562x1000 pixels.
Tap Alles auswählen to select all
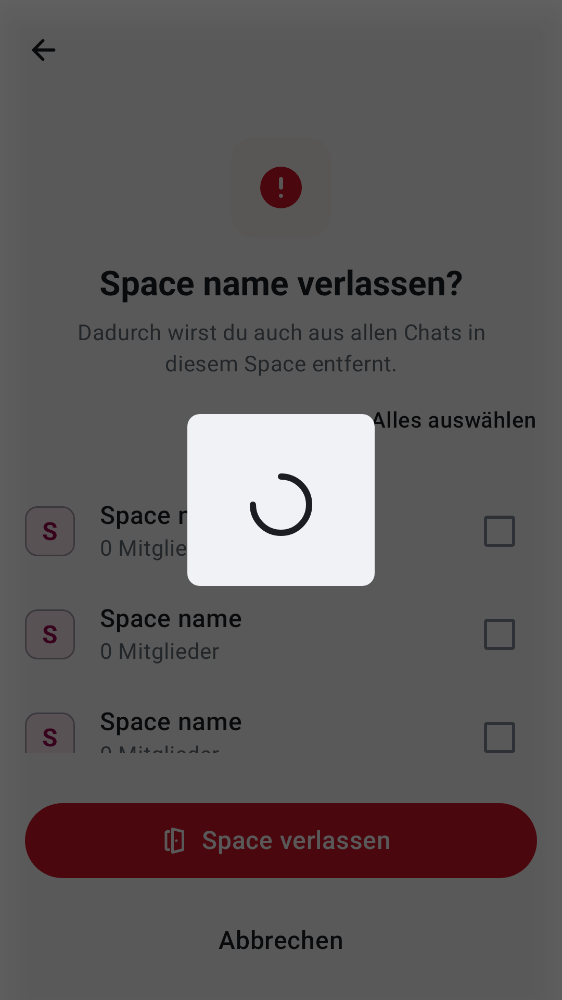pyautogui.click(x=454, y=420)
